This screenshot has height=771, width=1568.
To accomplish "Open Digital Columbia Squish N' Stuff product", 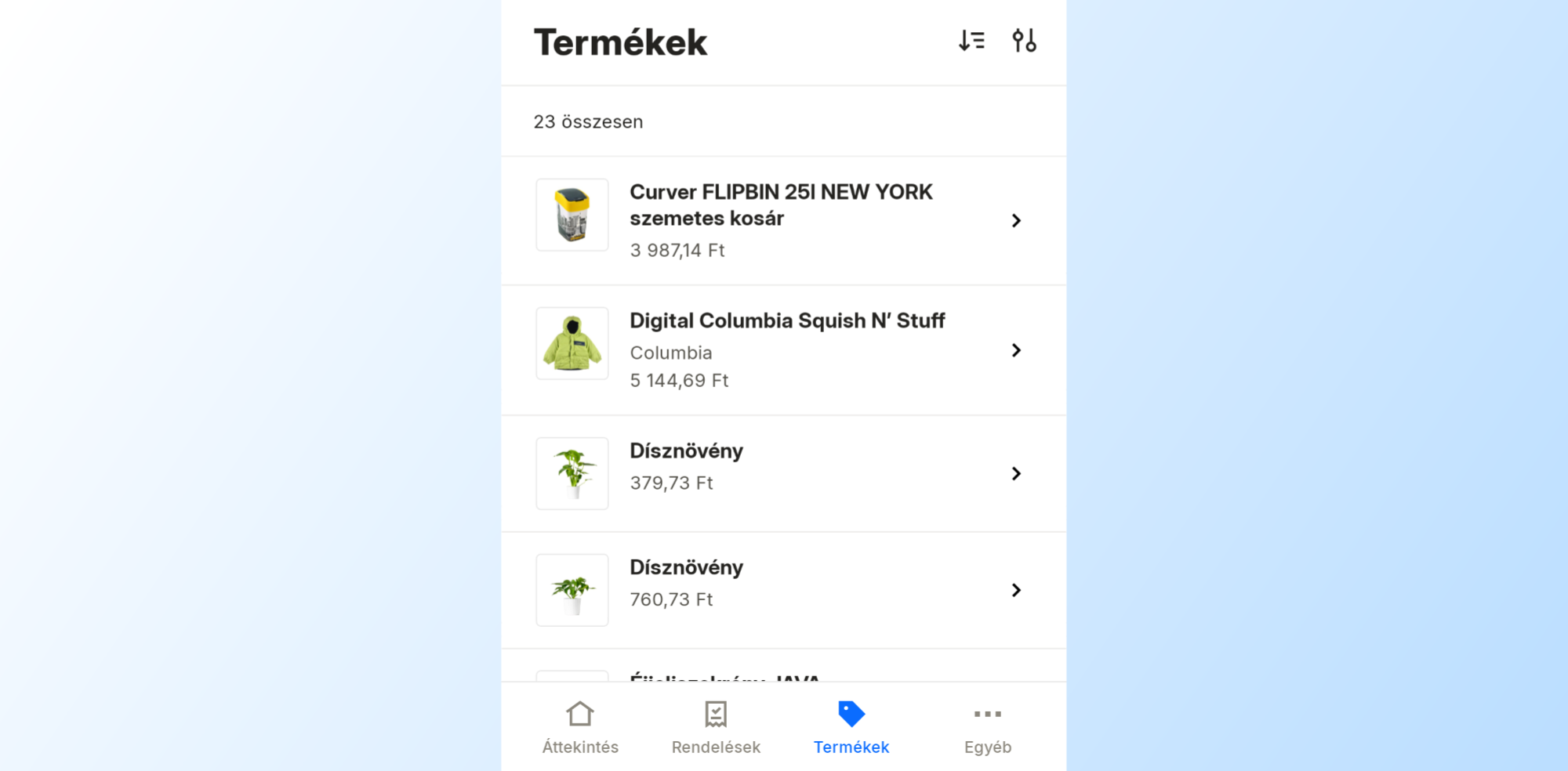I will point(782,349).
